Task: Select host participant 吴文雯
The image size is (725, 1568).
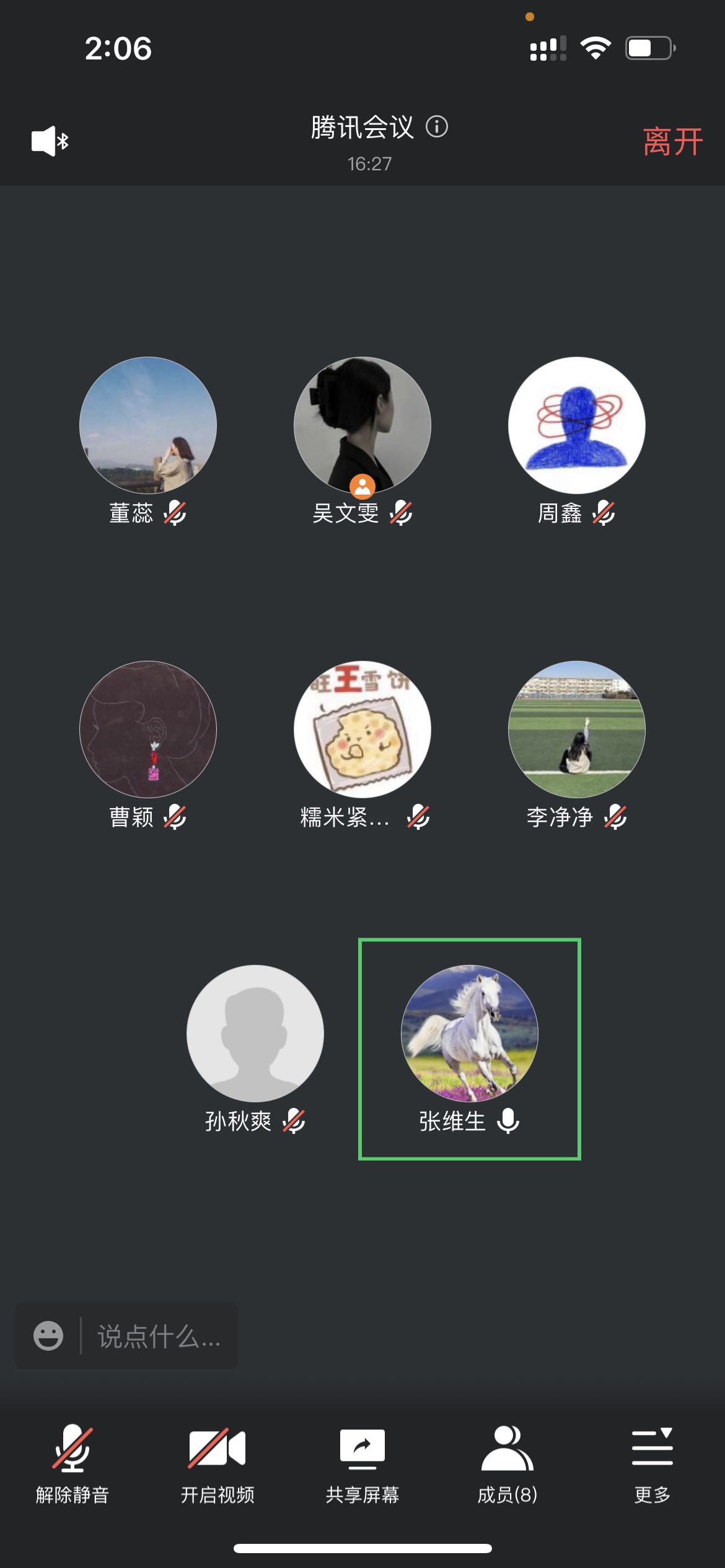Action: coord(362,425)
